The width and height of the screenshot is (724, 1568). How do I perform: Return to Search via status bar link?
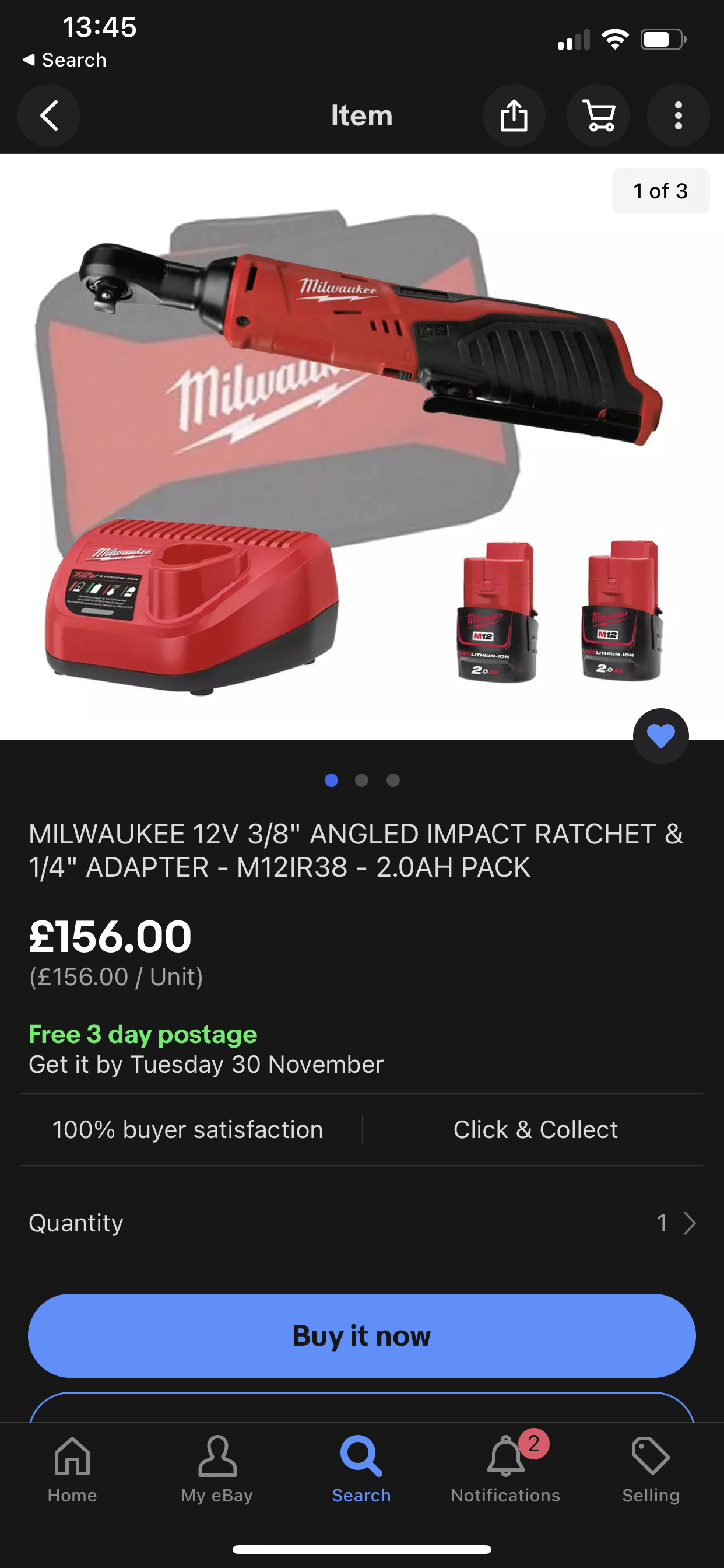tap(65, 60)
